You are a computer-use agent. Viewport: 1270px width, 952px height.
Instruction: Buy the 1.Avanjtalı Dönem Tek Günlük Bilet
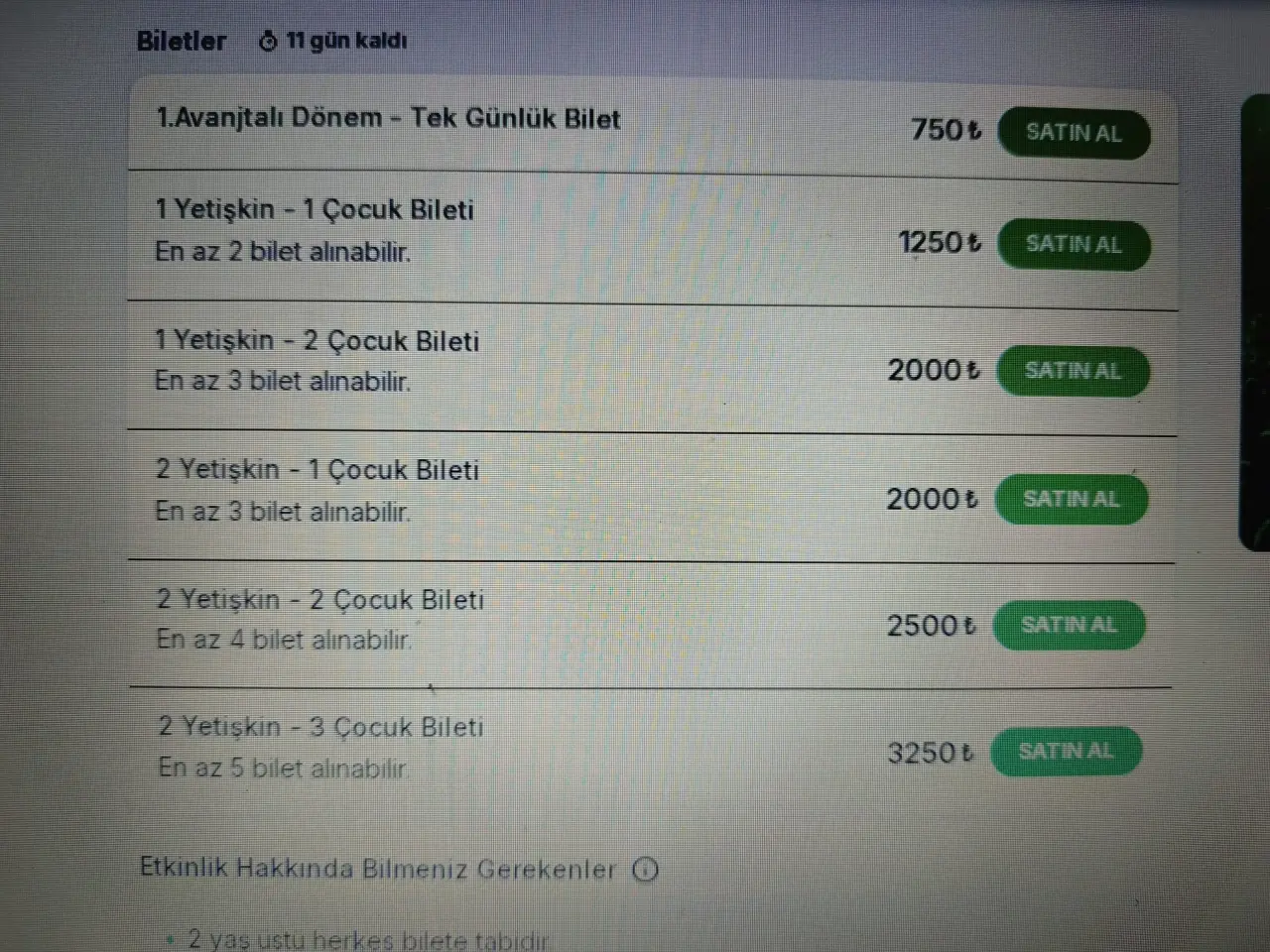tap(1073, 133)
